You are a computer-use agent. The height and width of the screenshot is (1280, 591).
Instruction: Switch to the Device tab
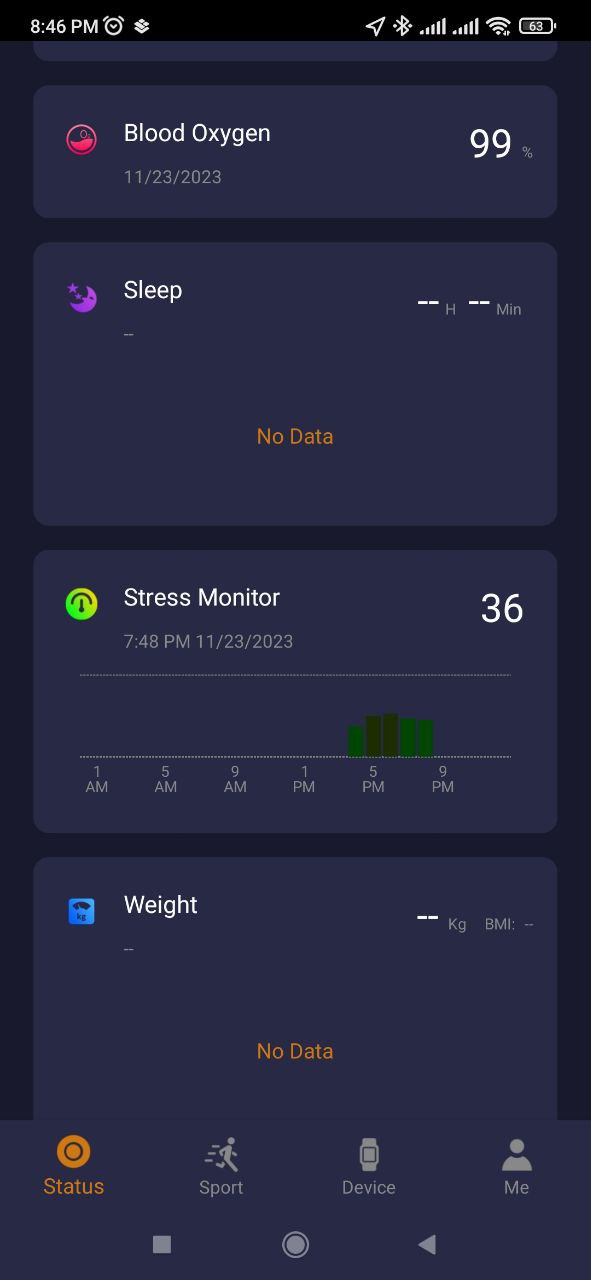pyautogui.click(x=369, y=1166)
